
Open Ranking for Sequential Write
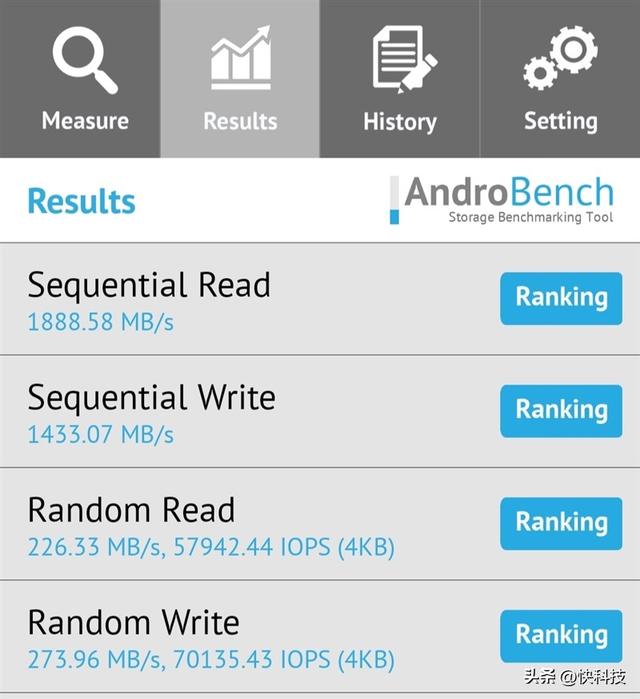point(561,410)
